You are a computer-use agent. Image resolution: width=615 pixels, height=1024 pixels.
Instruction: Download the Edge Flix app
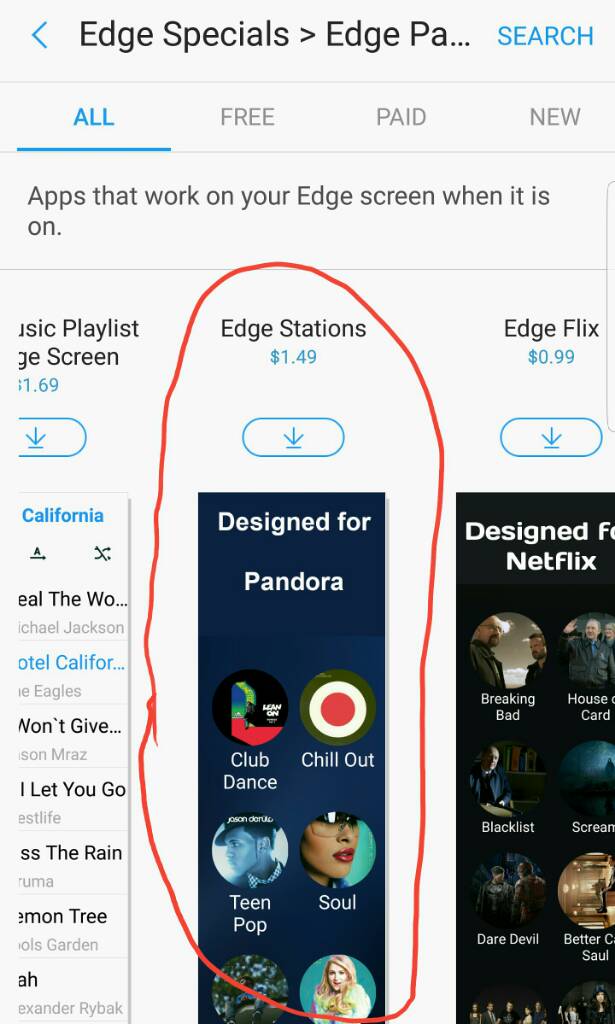(551, 437)
